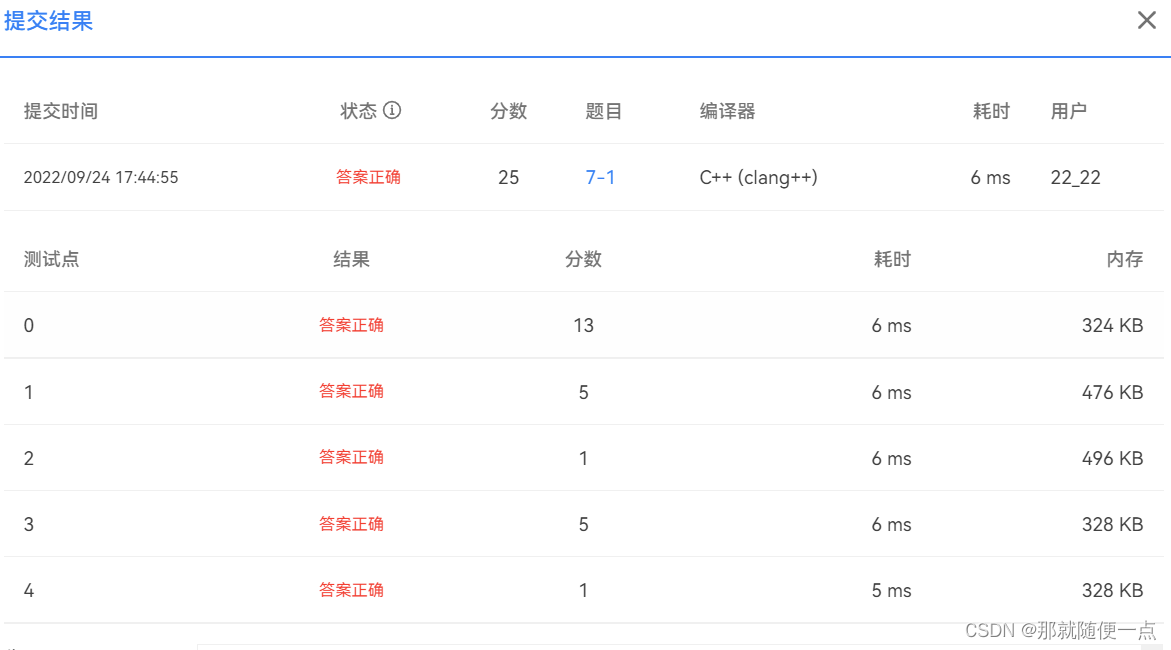The width and height of the screenshot is (1171, 650).
Task: Show info icon next to 状态
Action: pyautogui.click(x=392, y=111)
